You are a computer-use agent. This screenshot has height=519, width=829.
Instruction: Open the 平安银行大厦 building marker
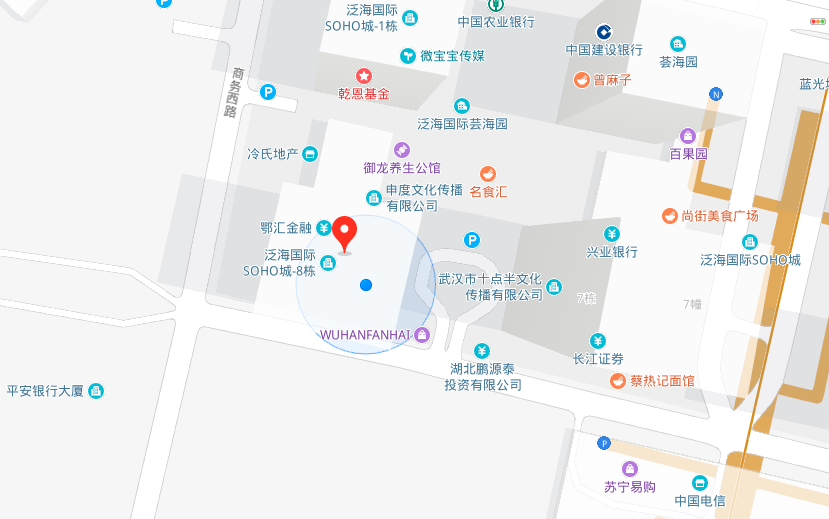tap(96, 390)
